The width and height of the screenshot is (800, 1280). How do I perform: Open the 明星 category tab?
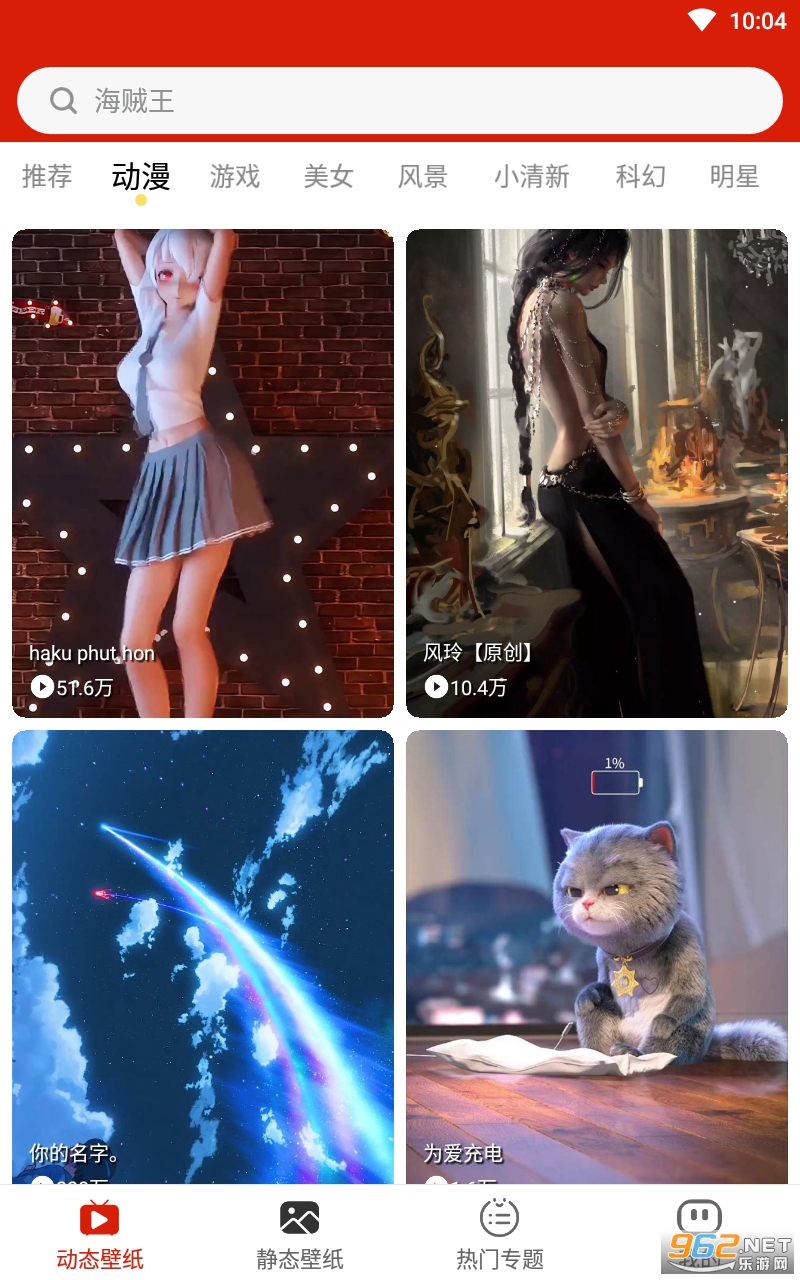click(735, 177)
